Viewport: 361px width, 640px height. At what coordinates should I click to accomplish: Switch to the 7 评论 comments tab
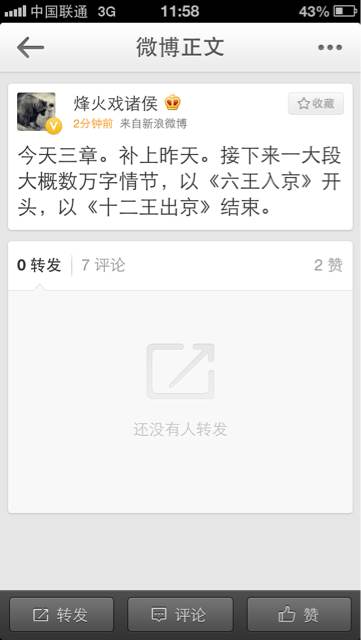click(103, 266)
